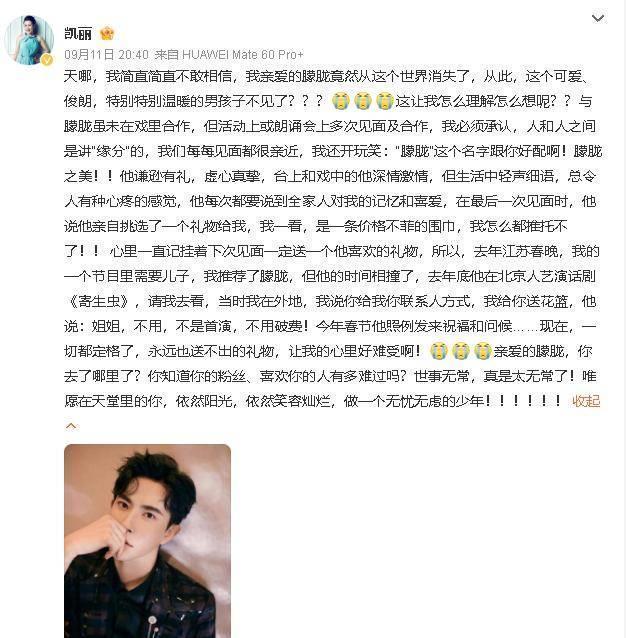The width and height of the screenshot is (626, 638).
Task: Open the post options chevron menu
Action: [x=598, y=19]
